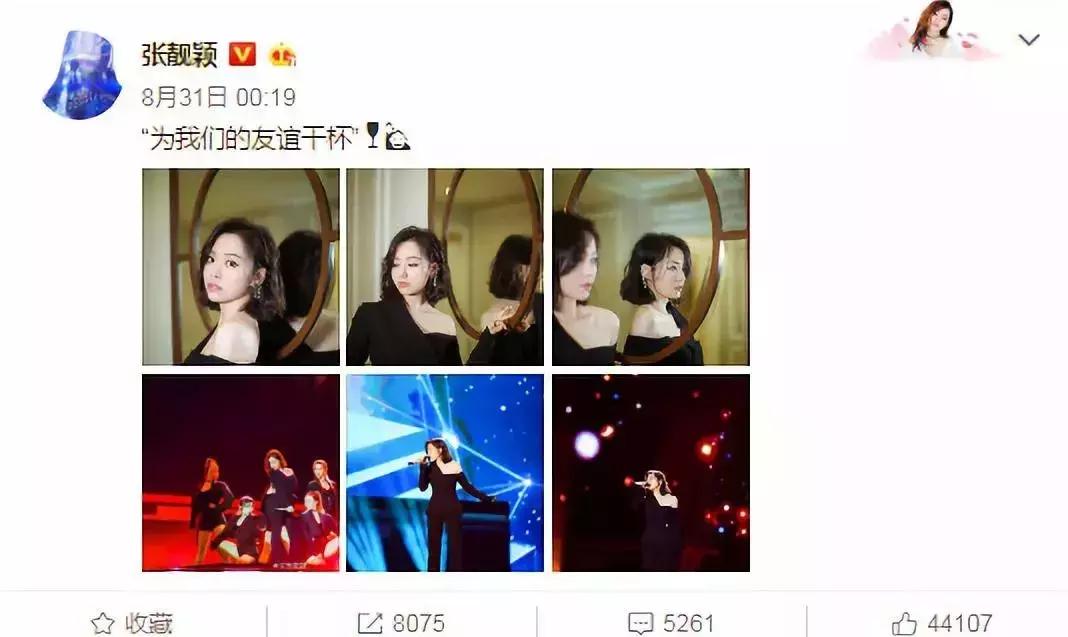The height and width of the screenshot is (637, 1068).
Task: Open 张靓颖's profile avatar
Action: [82, 74]
